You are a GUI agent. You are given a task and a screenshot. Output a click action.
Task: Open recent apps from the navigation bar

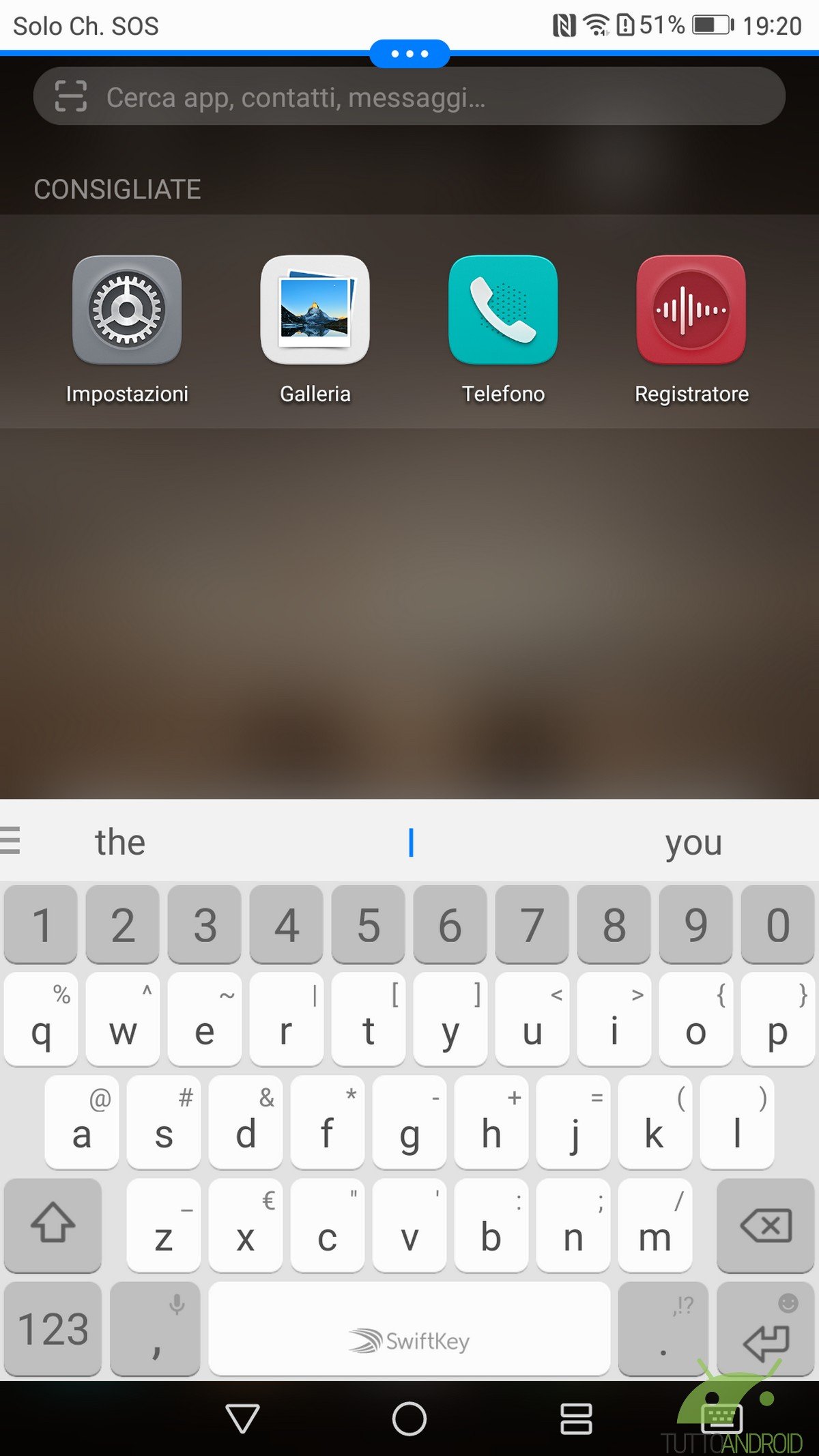coord(576,1418)
